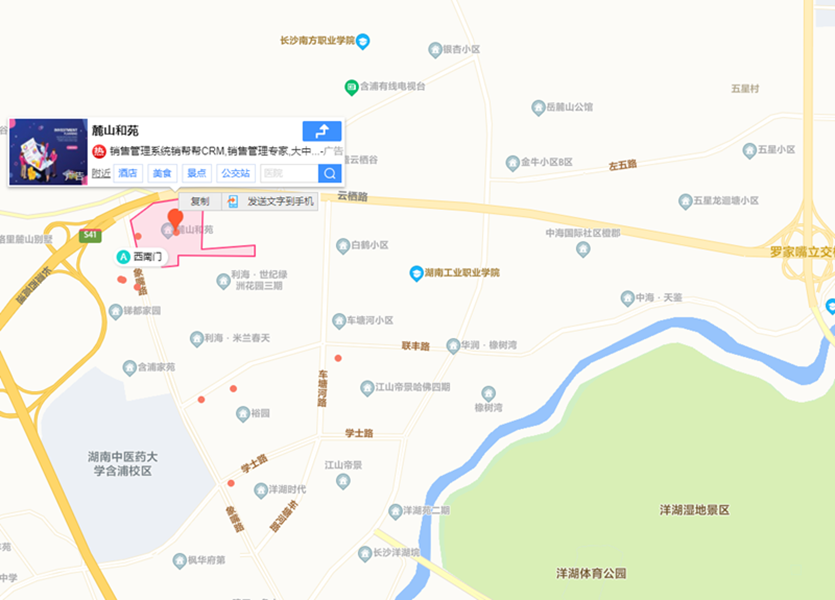Open the 车塘河小区 marker
The image size is (835, 600).
coord(339,321)
